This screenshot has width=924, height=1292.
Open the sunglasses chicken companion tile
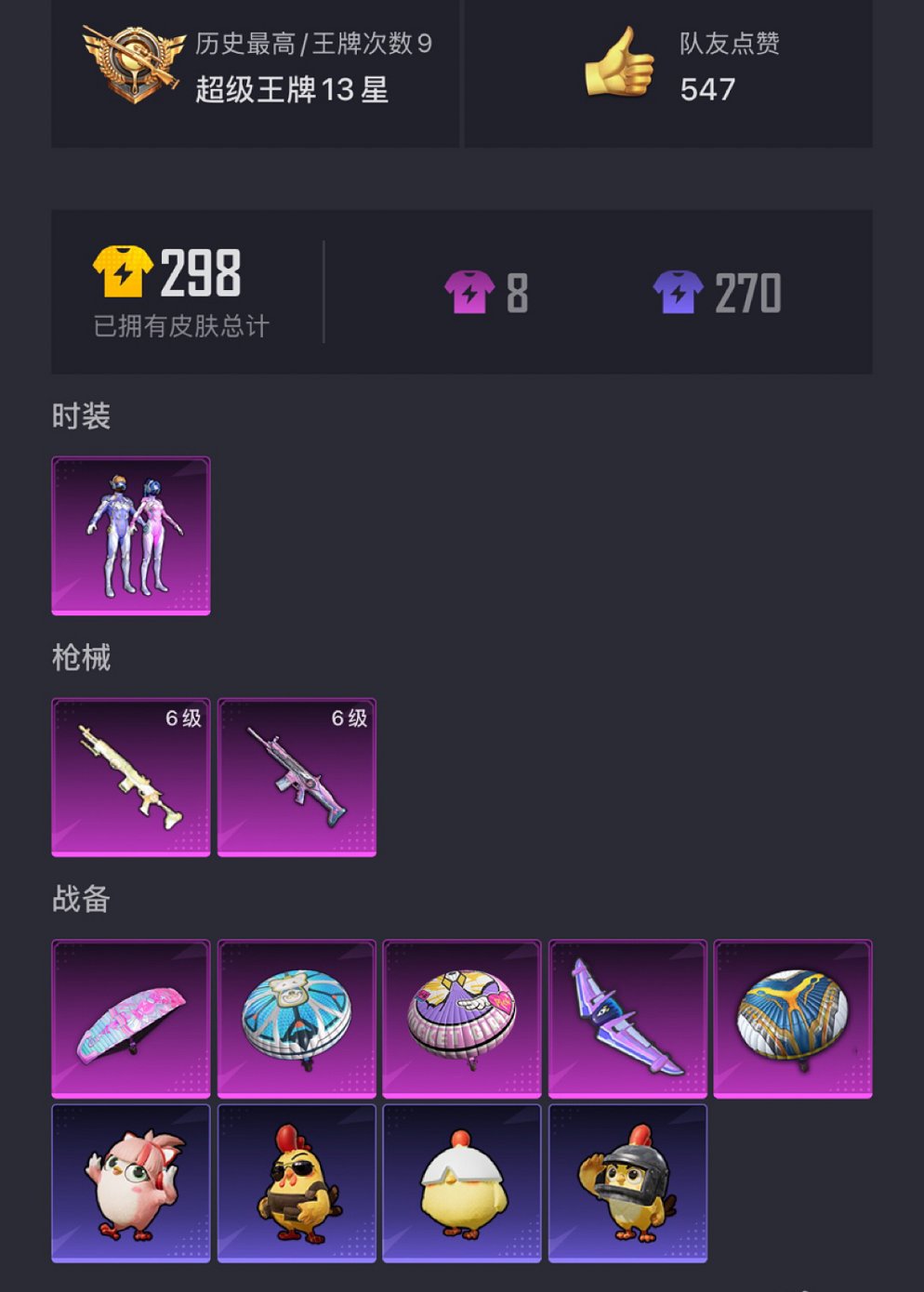point(297,1182)
